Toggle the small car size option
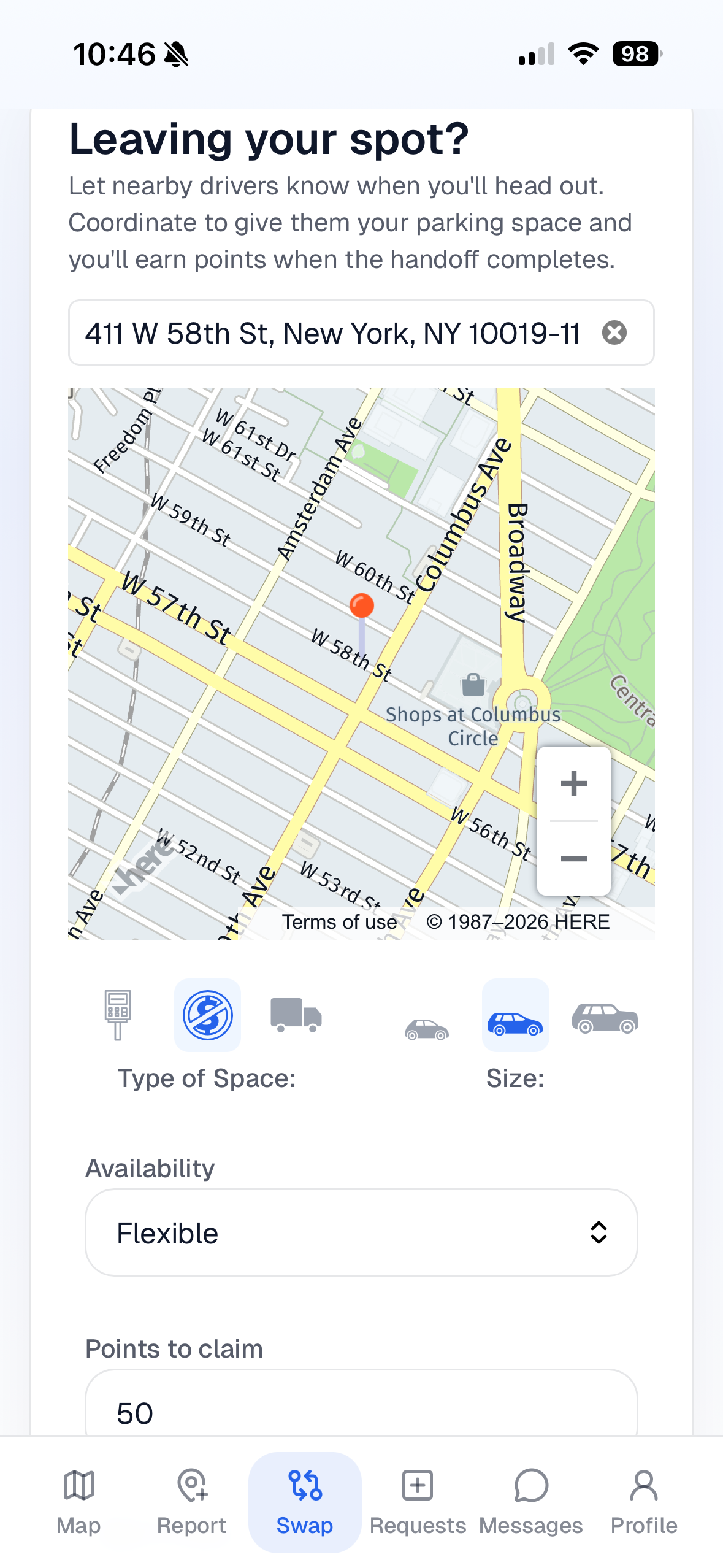 coord(426,1024)
